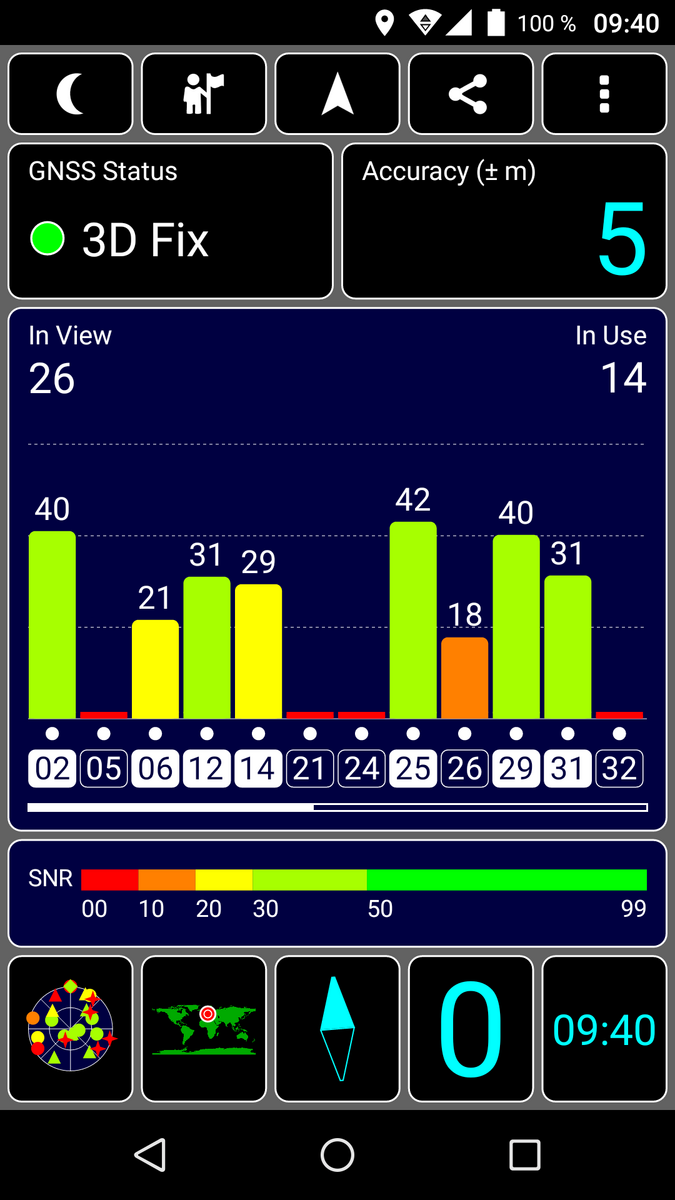Image resolution: width=675 pixels, height=1200 pixels.
Task: Open the three-dot overflow menu
Action: point(604,94)
